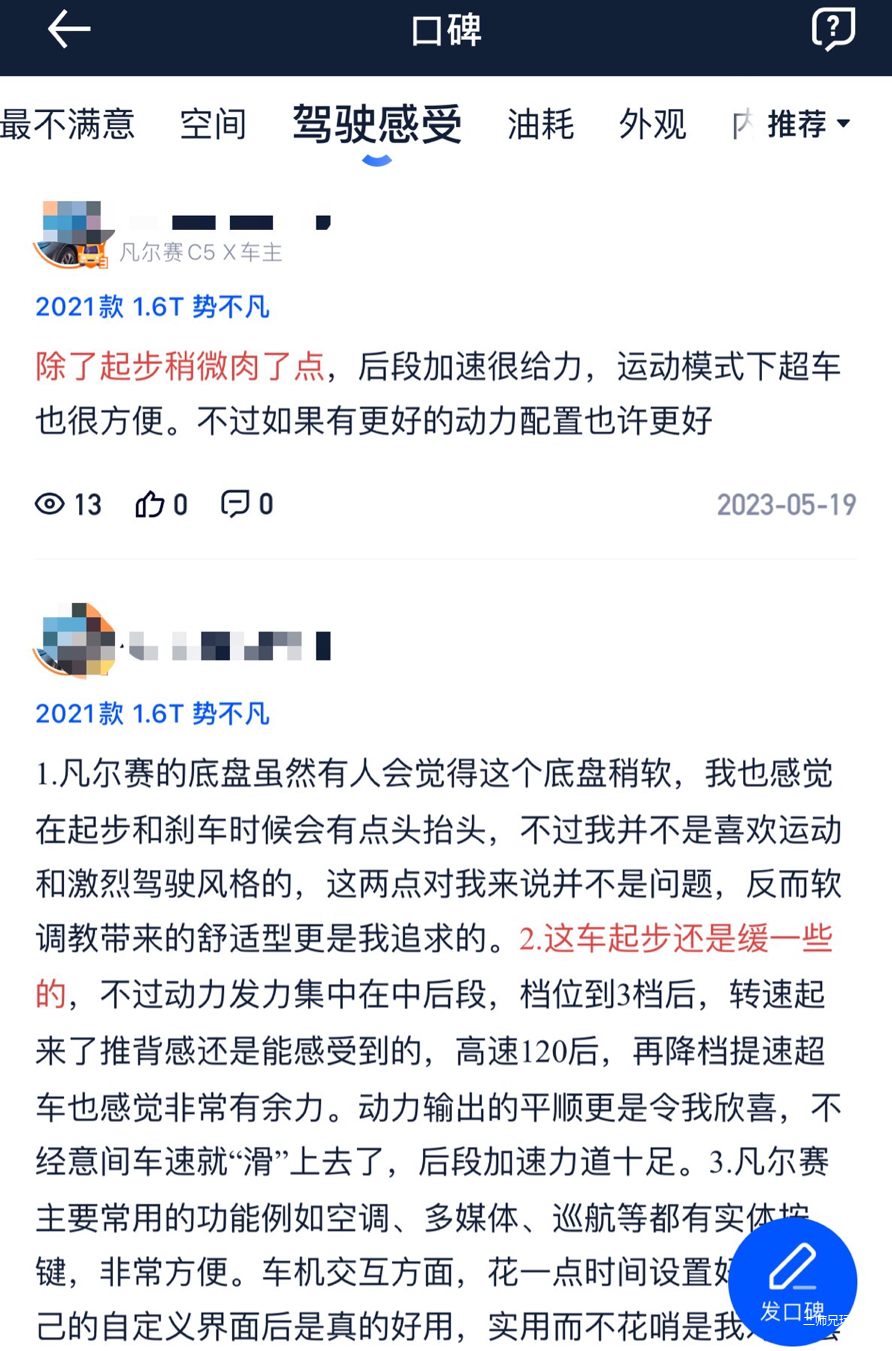
Task: Switch to the 最不满意 tab
Action: click(x=66, y=125)
